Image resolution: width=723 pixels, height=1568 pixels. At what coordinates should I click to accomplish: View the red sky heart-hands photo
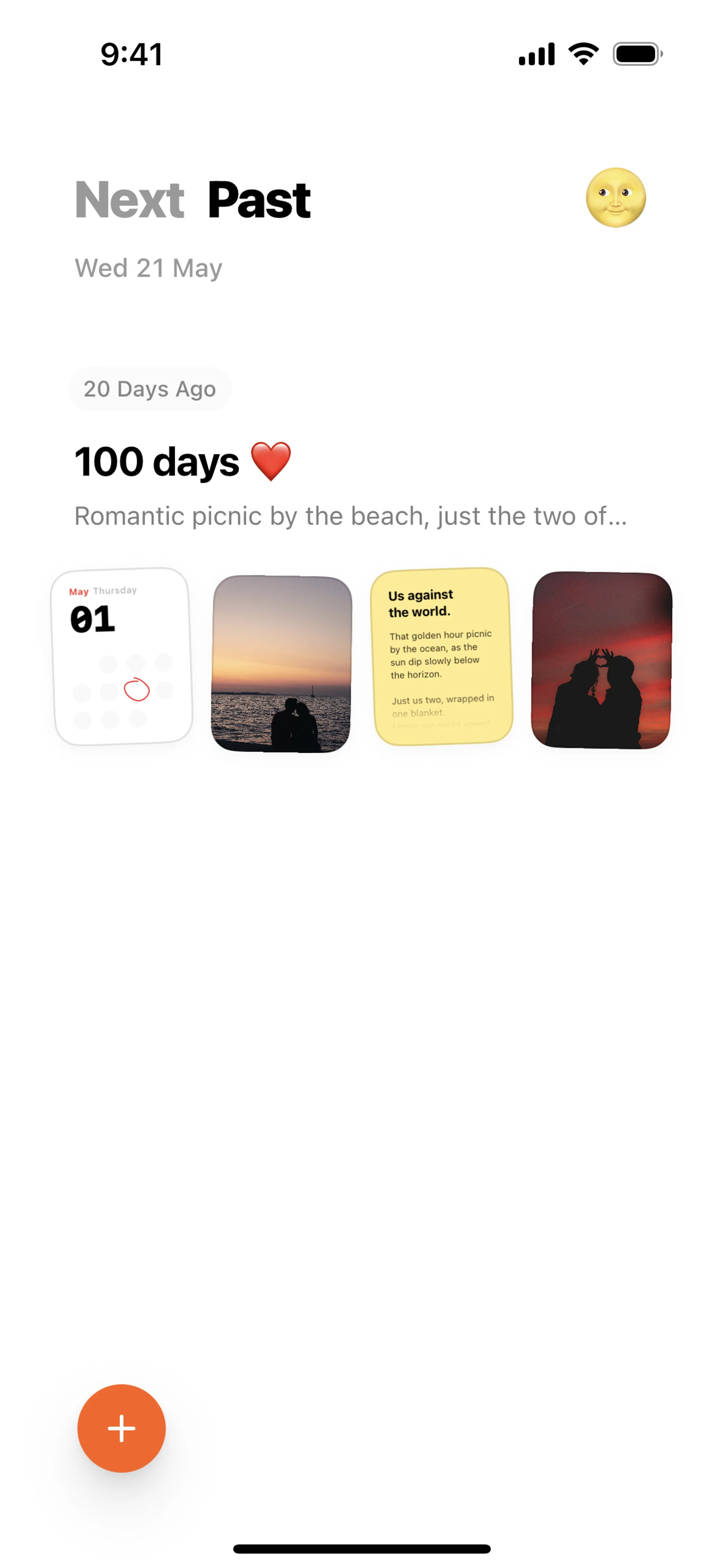(x=601, y=660)
